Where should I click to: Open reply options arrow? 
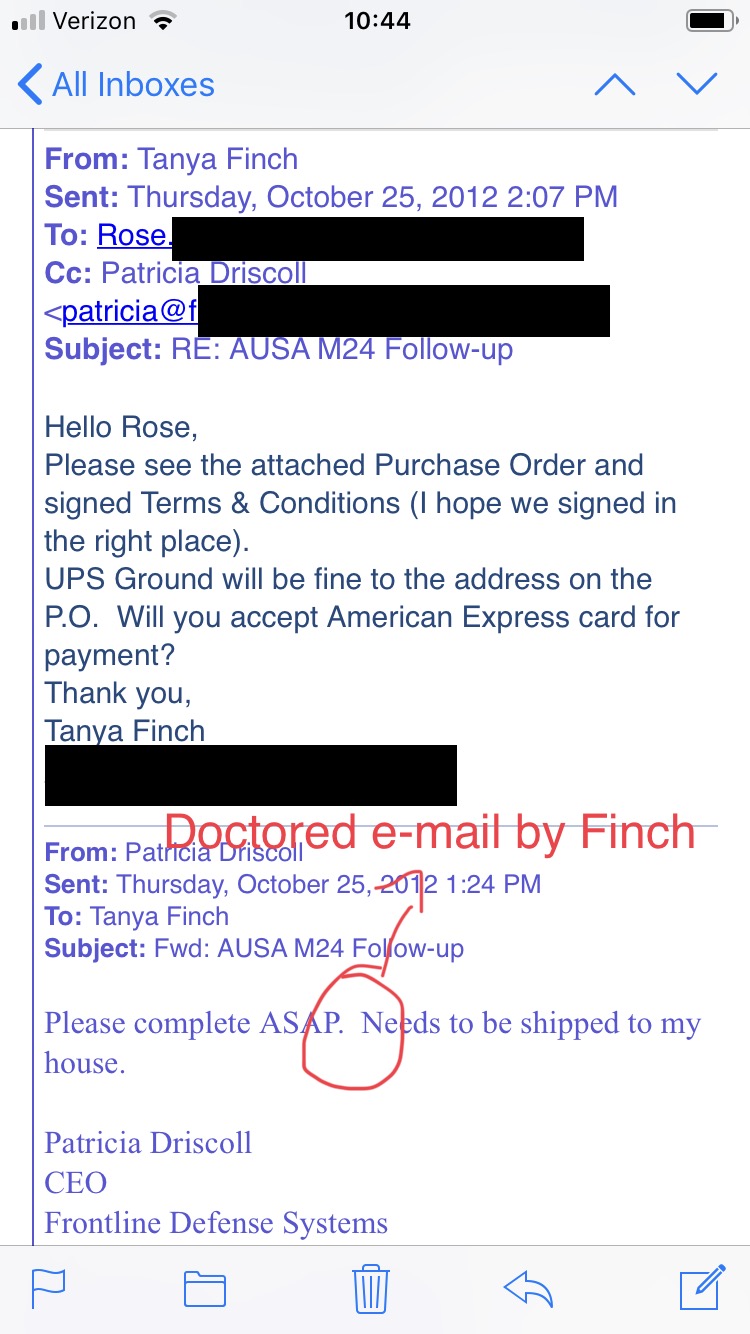pyautogui.click(x=528, y=1289)
